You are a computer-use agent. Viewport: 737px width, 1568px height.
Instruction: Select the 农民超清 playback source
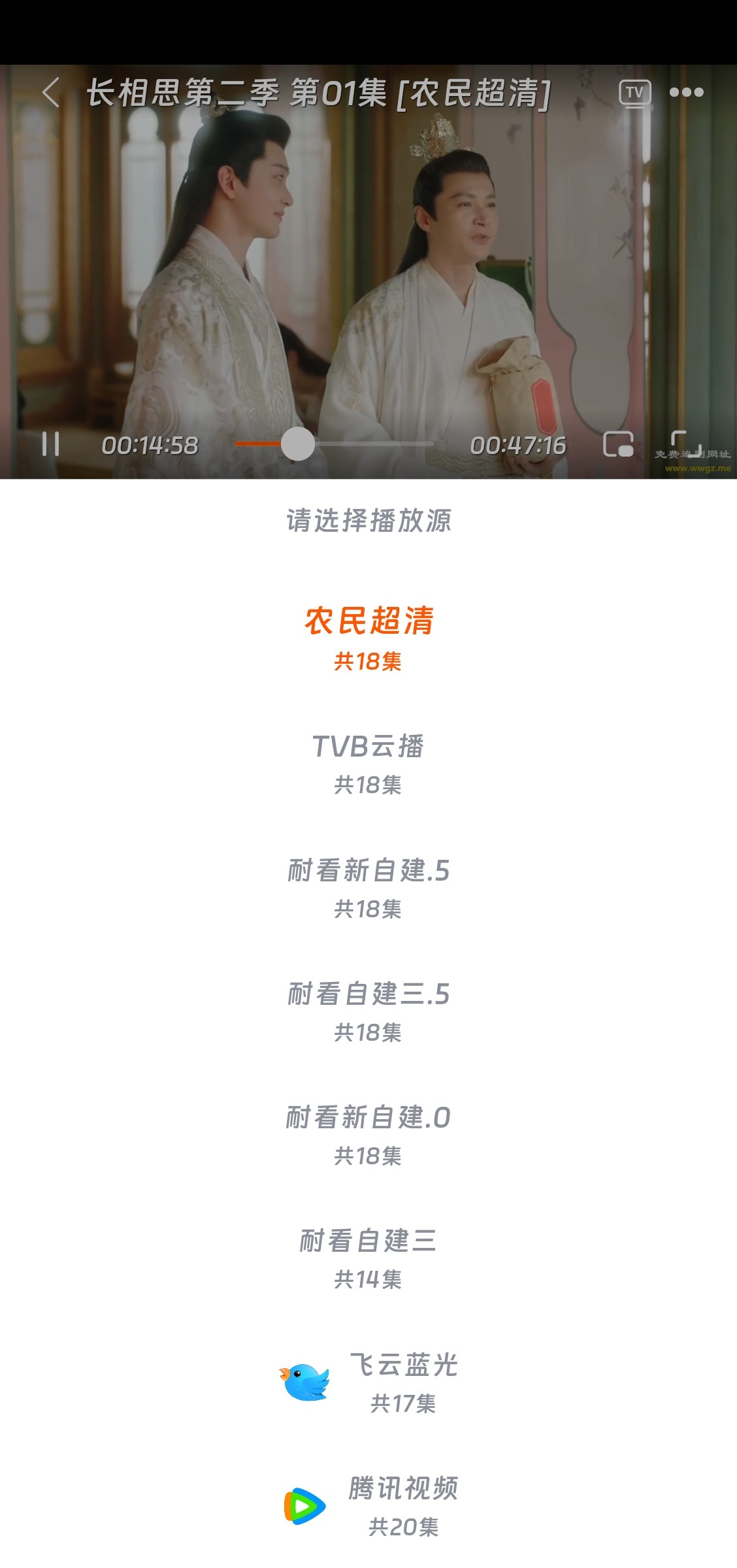(368, 637)
